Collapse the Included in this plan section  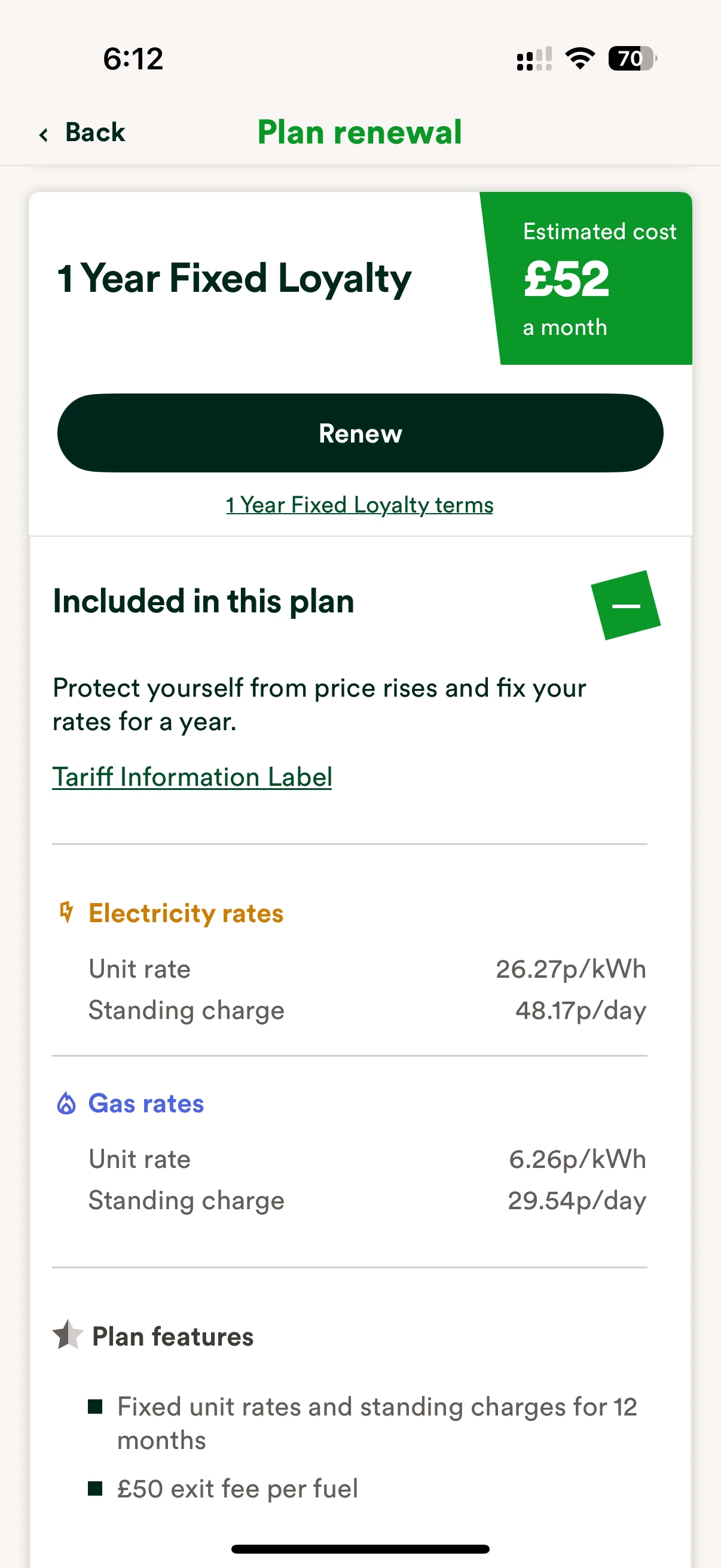625,605
